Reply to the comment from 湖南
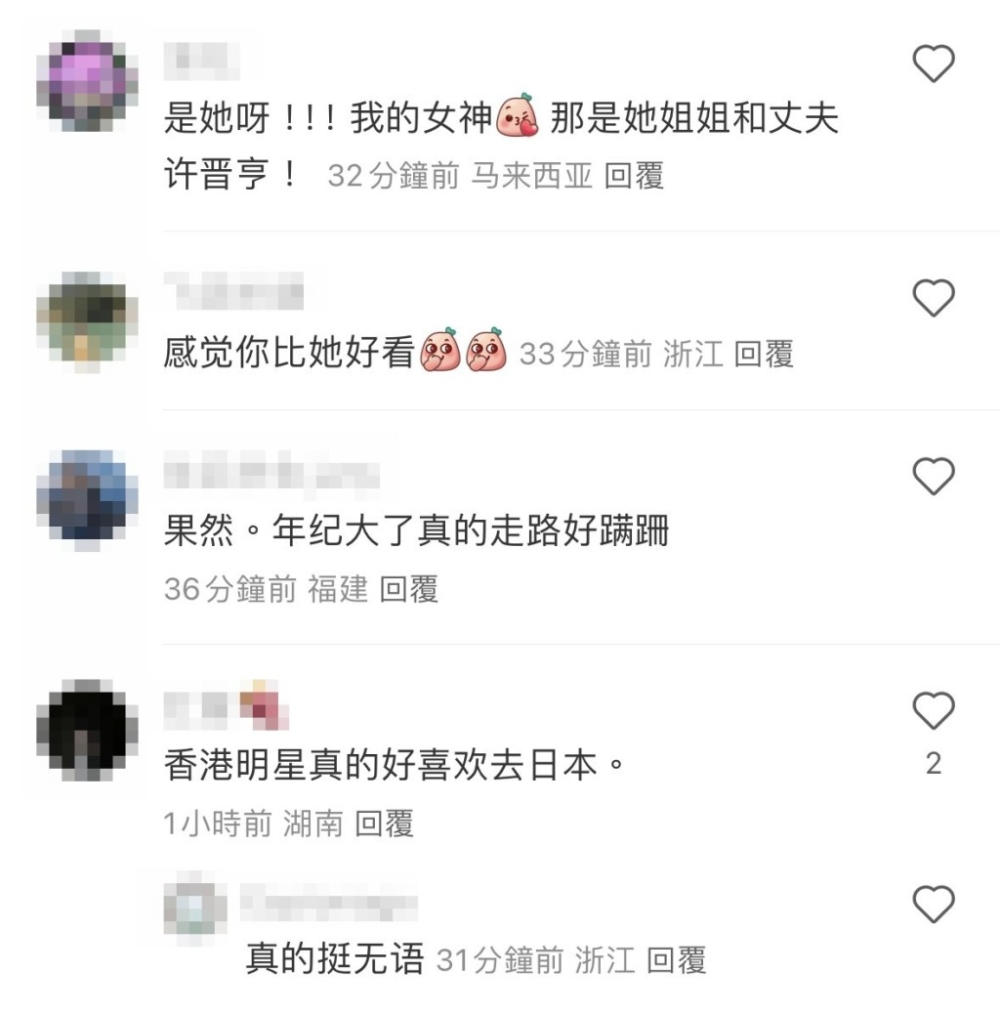 [x=385, y=824]
